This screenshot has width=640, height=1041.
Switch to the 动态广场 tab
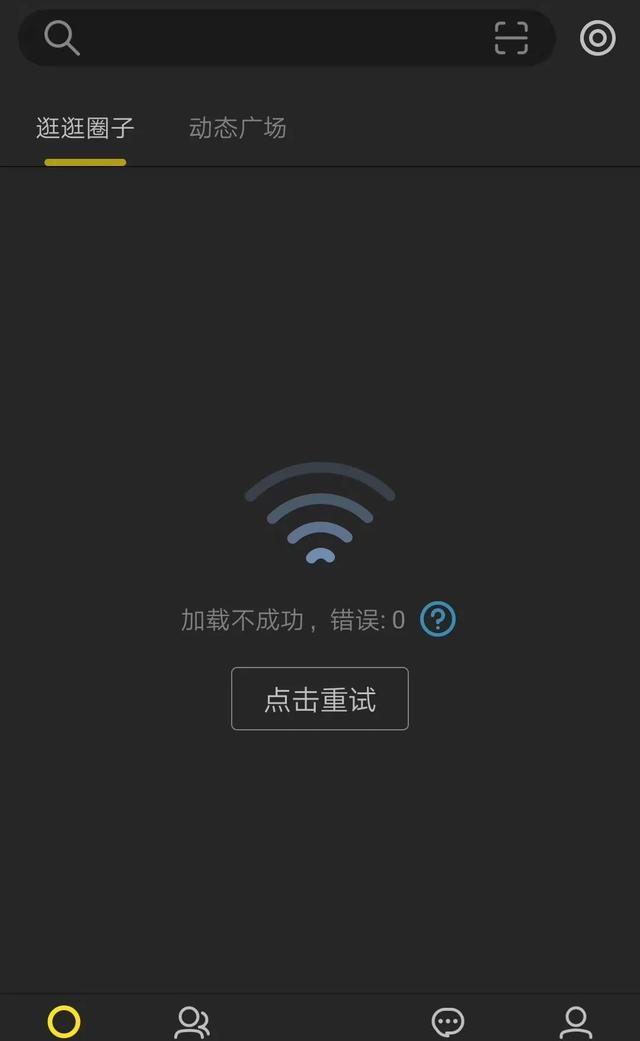(238, 128)
